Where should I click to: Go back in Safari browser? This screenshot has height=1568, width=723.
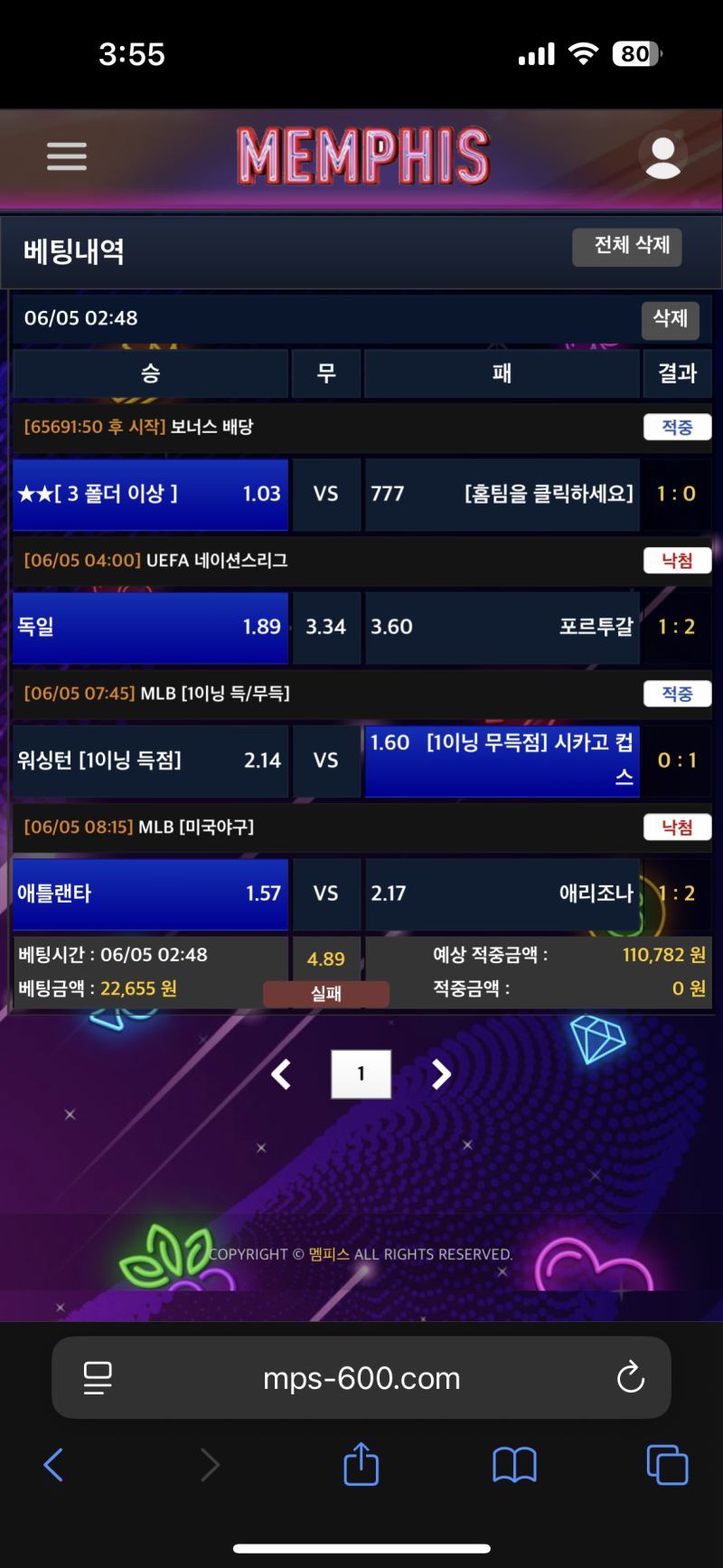tap(54, 1465)
